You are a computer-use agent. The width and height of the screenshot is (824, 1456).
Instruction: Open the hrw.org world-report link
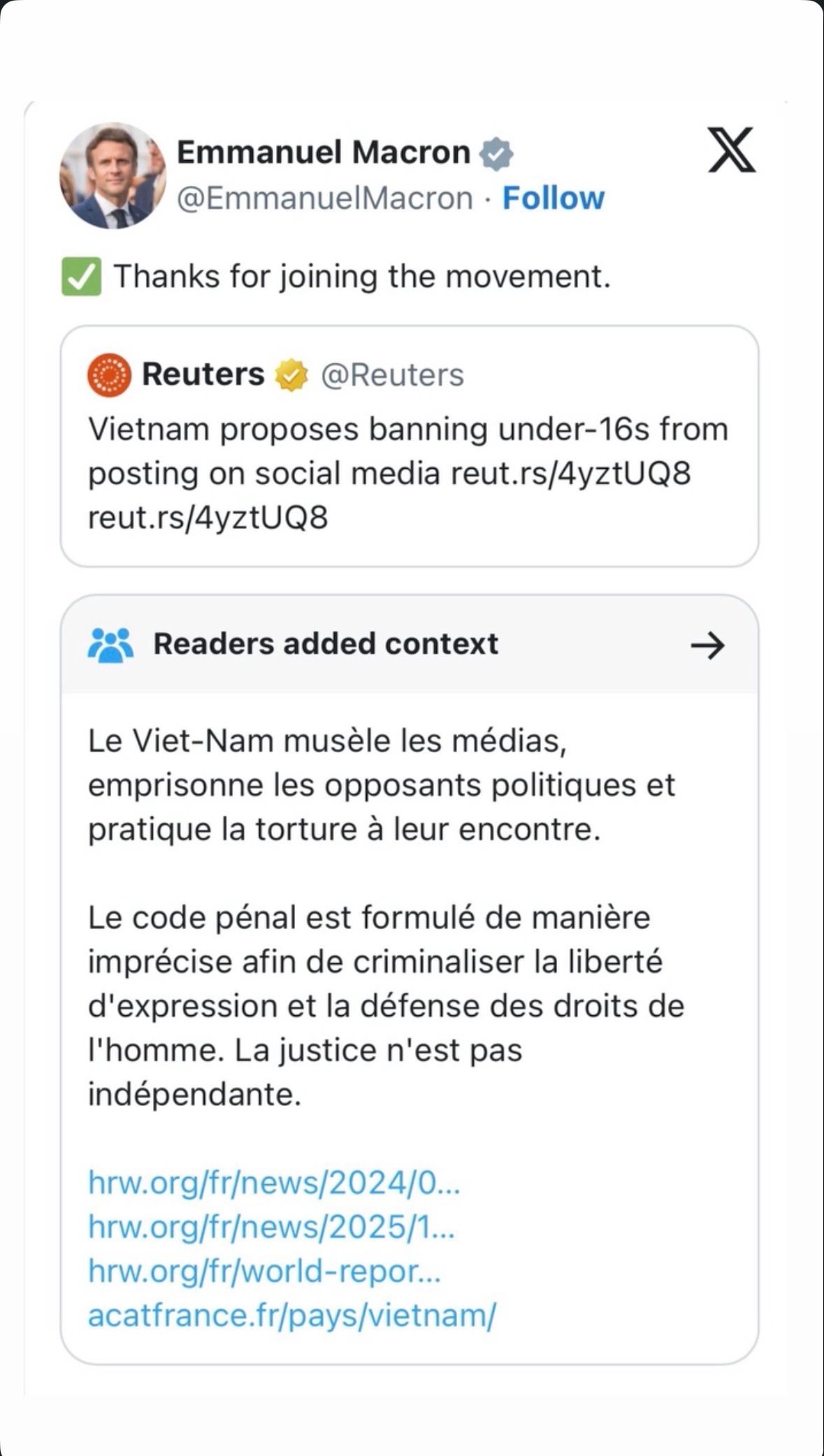point(264,1271)
